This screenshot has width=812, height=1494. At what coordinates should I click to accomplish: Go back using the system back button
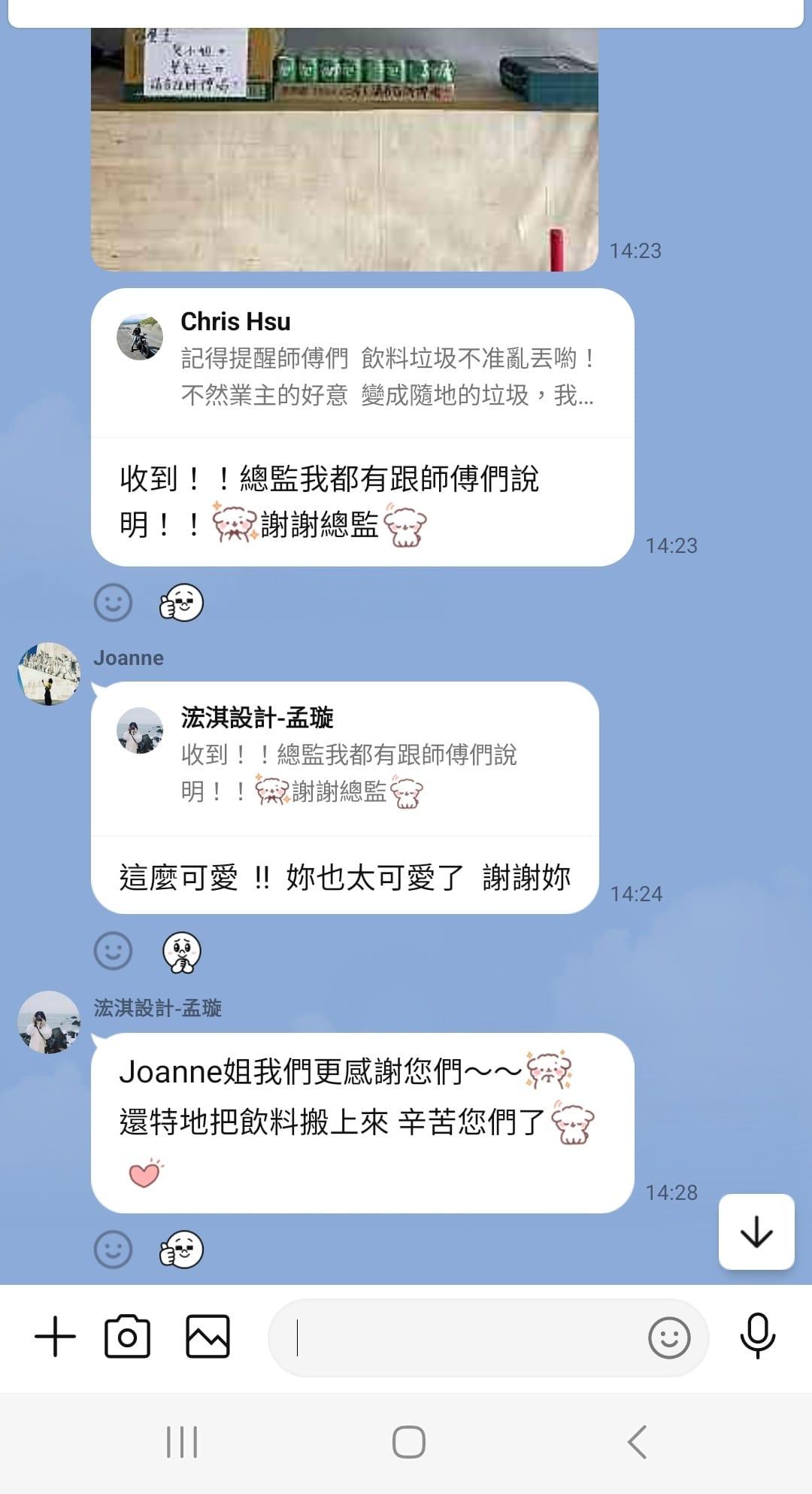coord(637,1442)
